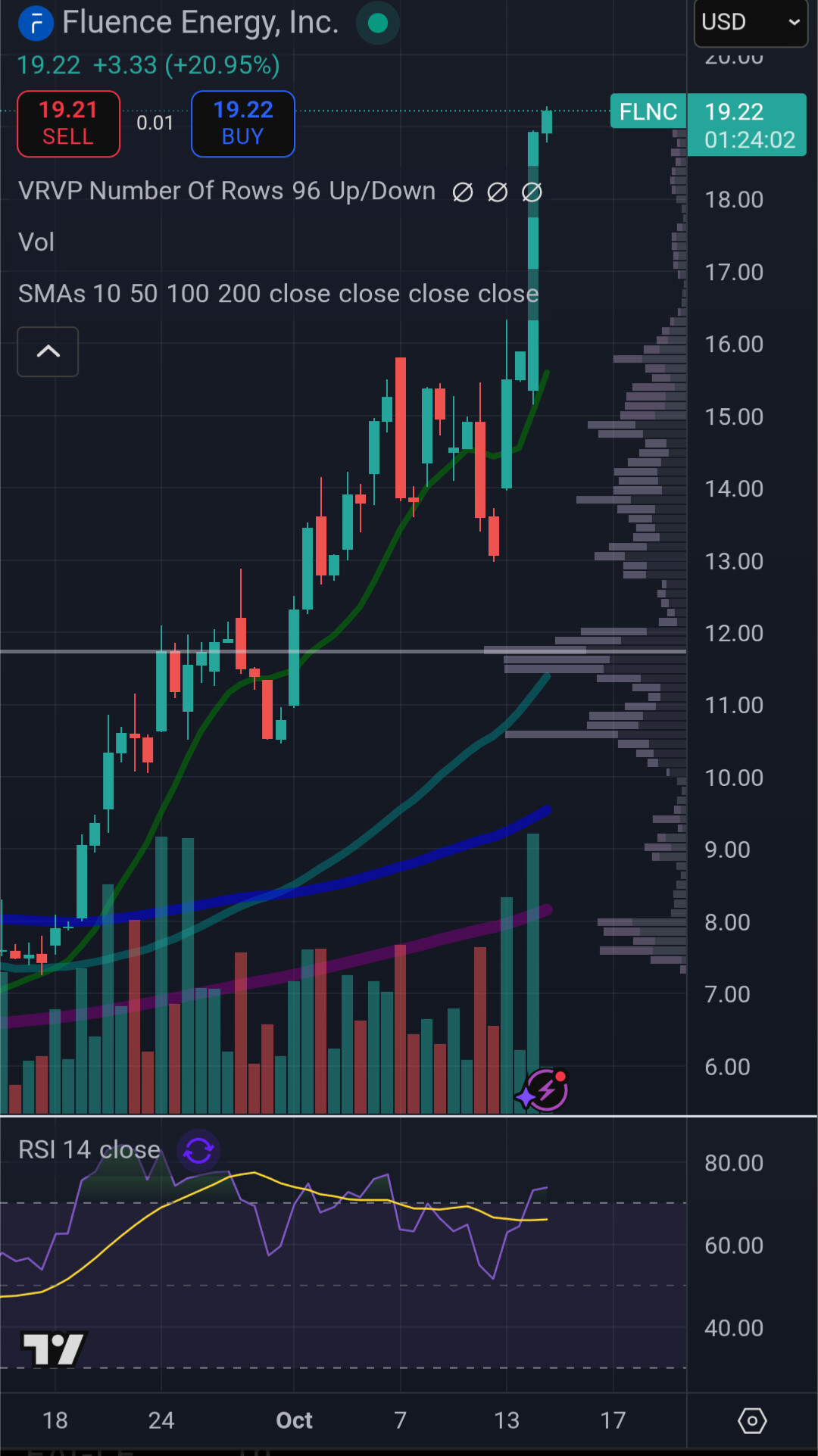Collapse the indicator legend chevron
818x1456 pixels.
pos(48,351)
